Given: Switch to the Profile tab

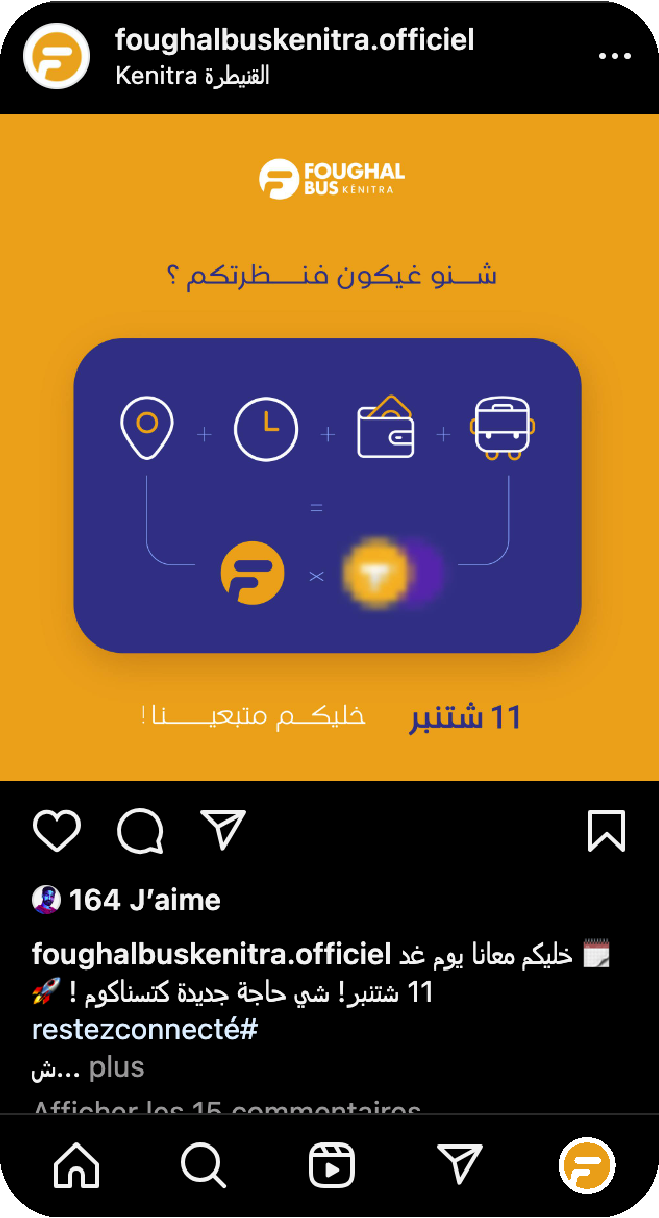Looking at the screenshot, I should (587, 1165).
